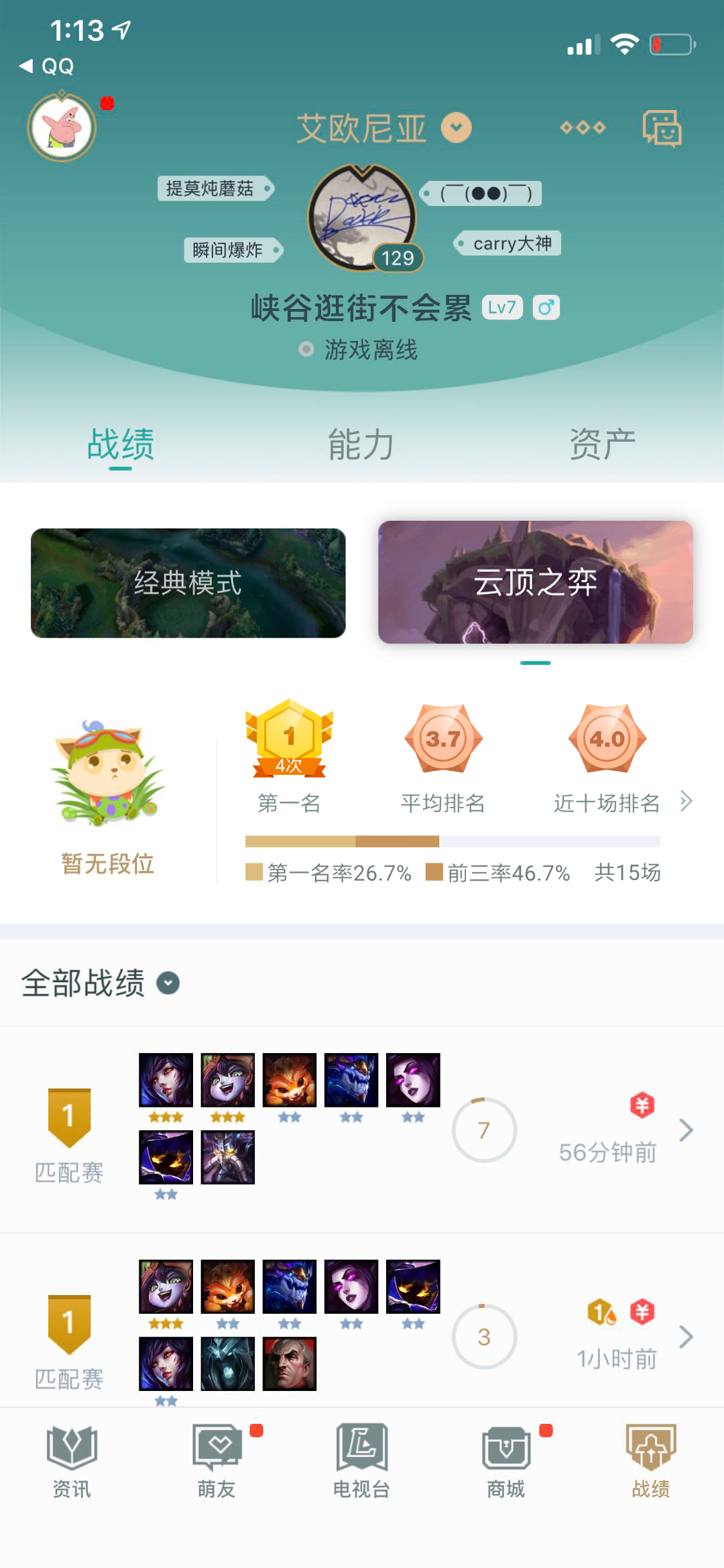
Task: Open ranking details next to 近十场排名
Action: click(685, 801)
